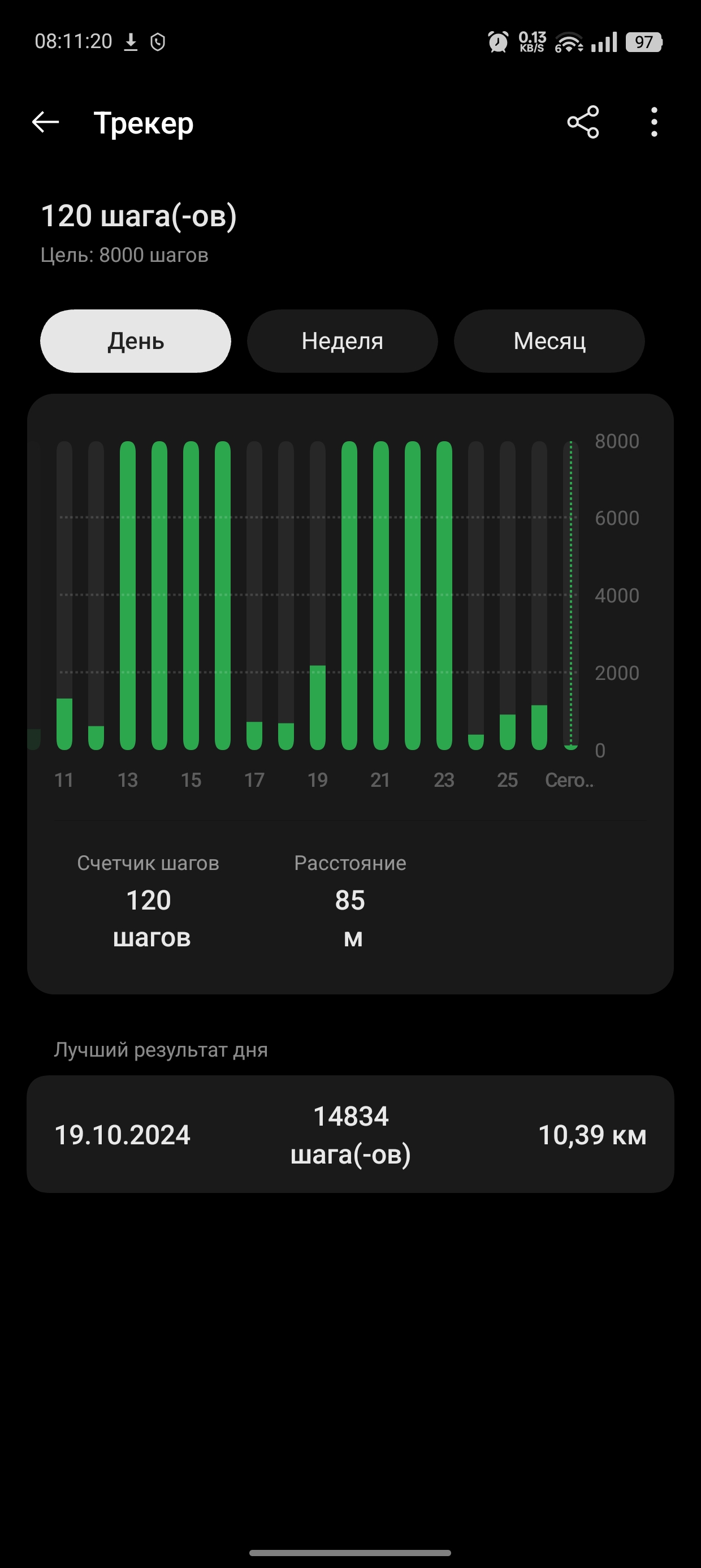Select the bar for day 13
The image size is (701, 1568).
[128, 595]
